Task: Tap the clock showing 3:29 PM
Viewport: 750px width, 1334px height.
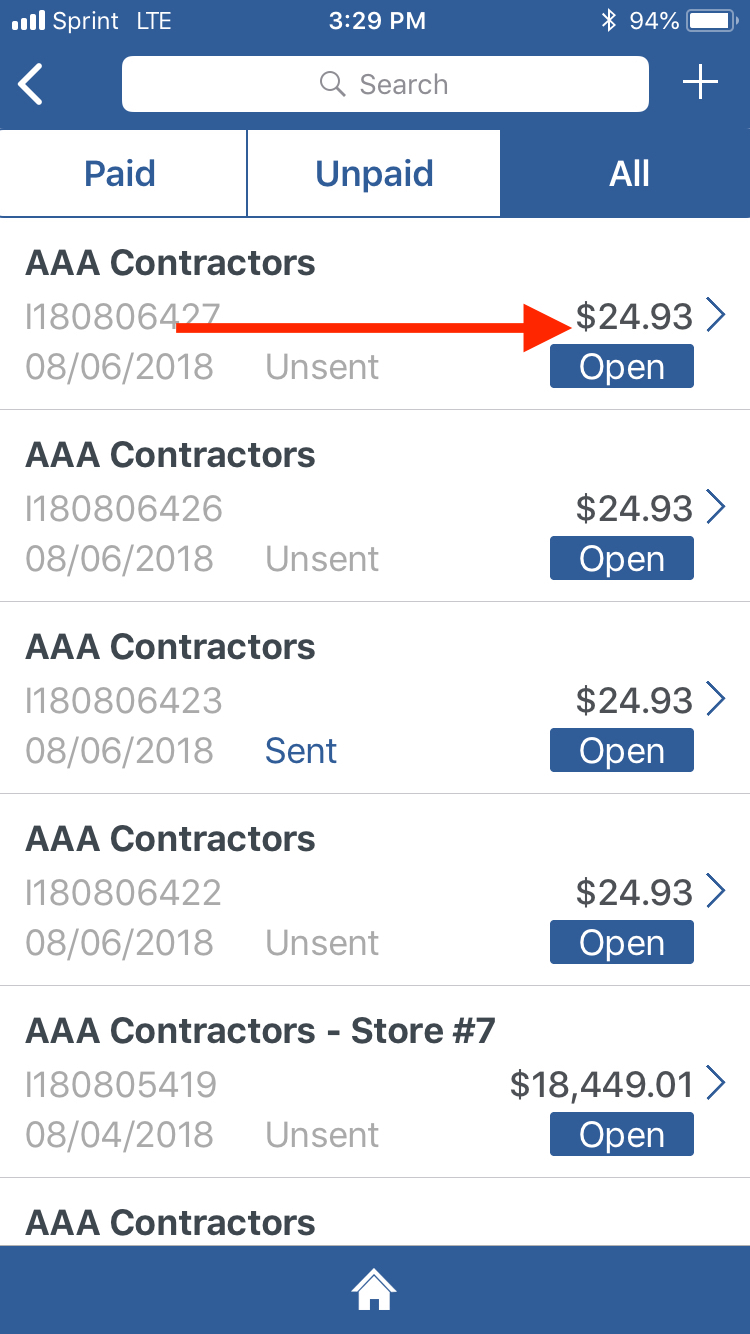Action: (377, 18)
